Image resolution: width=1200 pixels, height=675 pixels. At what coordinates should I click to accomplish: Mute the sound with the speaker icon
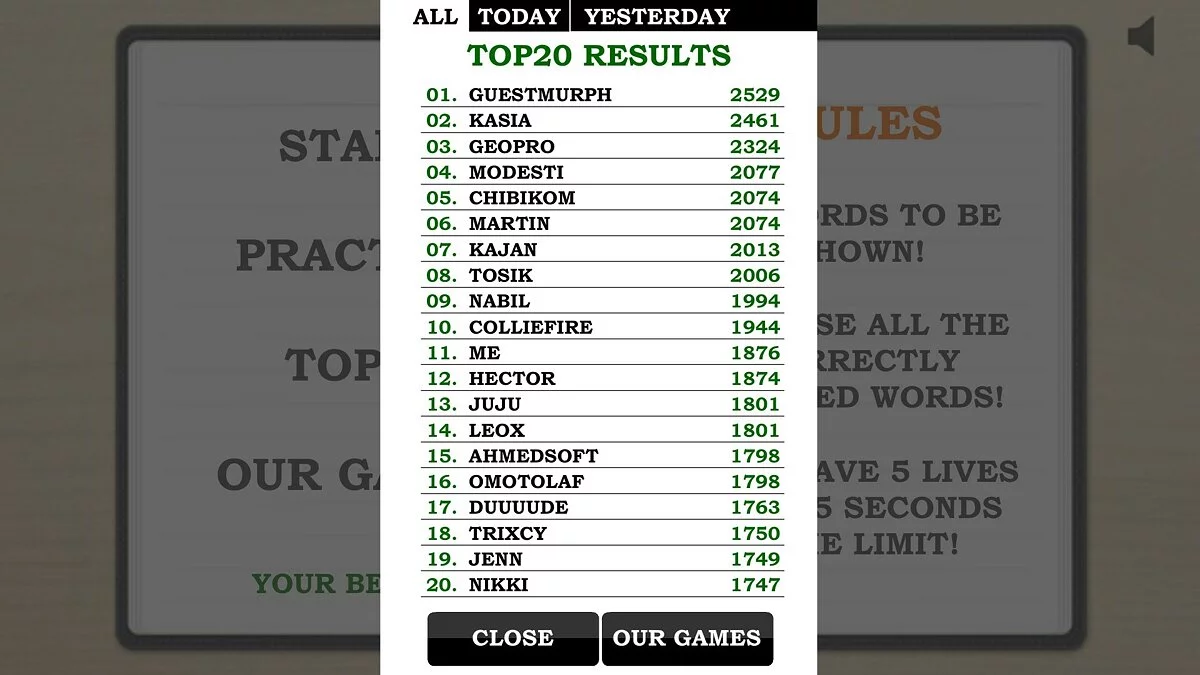click(1141, 37)
